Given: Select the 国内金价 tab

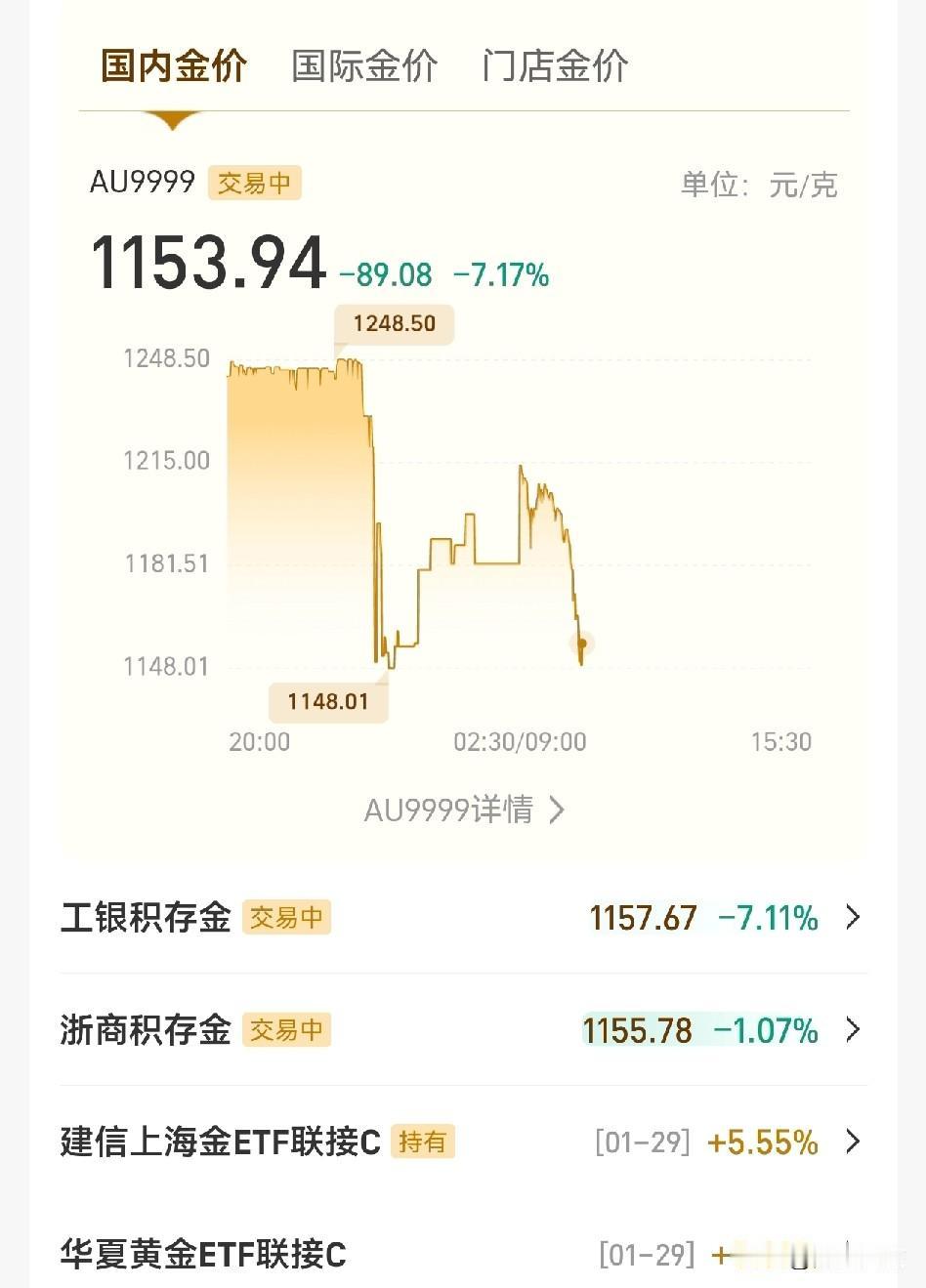Looking at the screenshot, I should pyautogui.click(x=173, y=65).
